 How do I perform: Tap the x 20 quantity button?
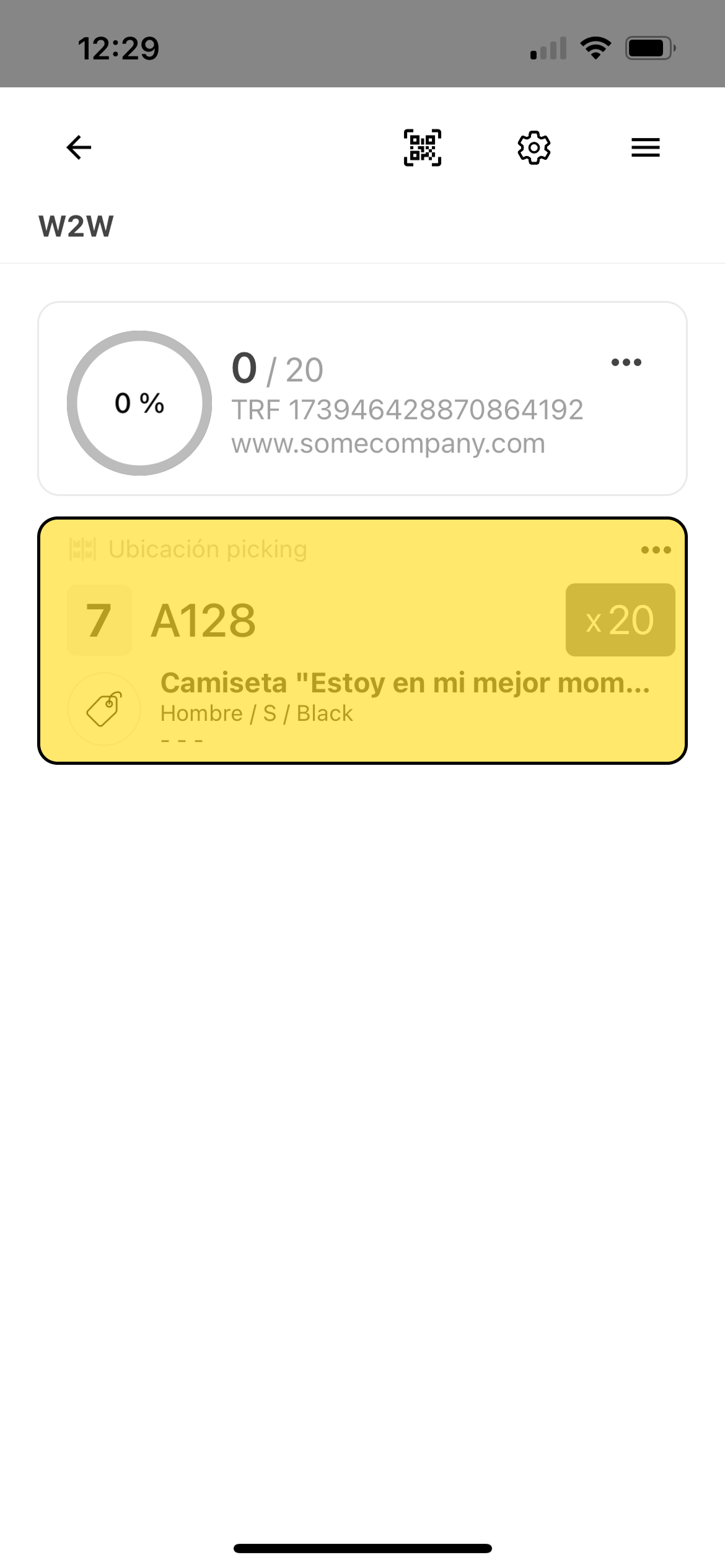coord(620,620)
